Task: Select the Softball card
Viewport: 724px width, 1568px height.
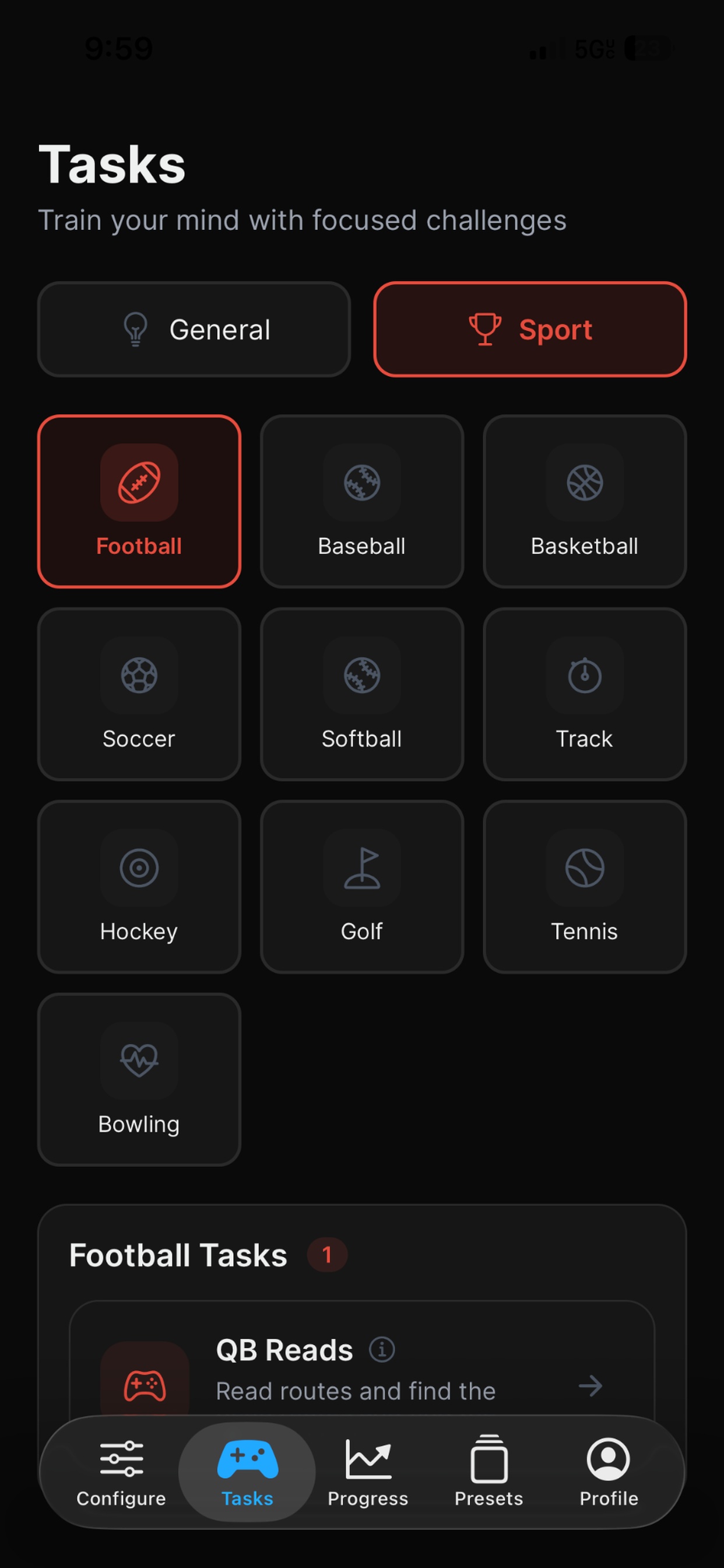Action: [361, 694]
